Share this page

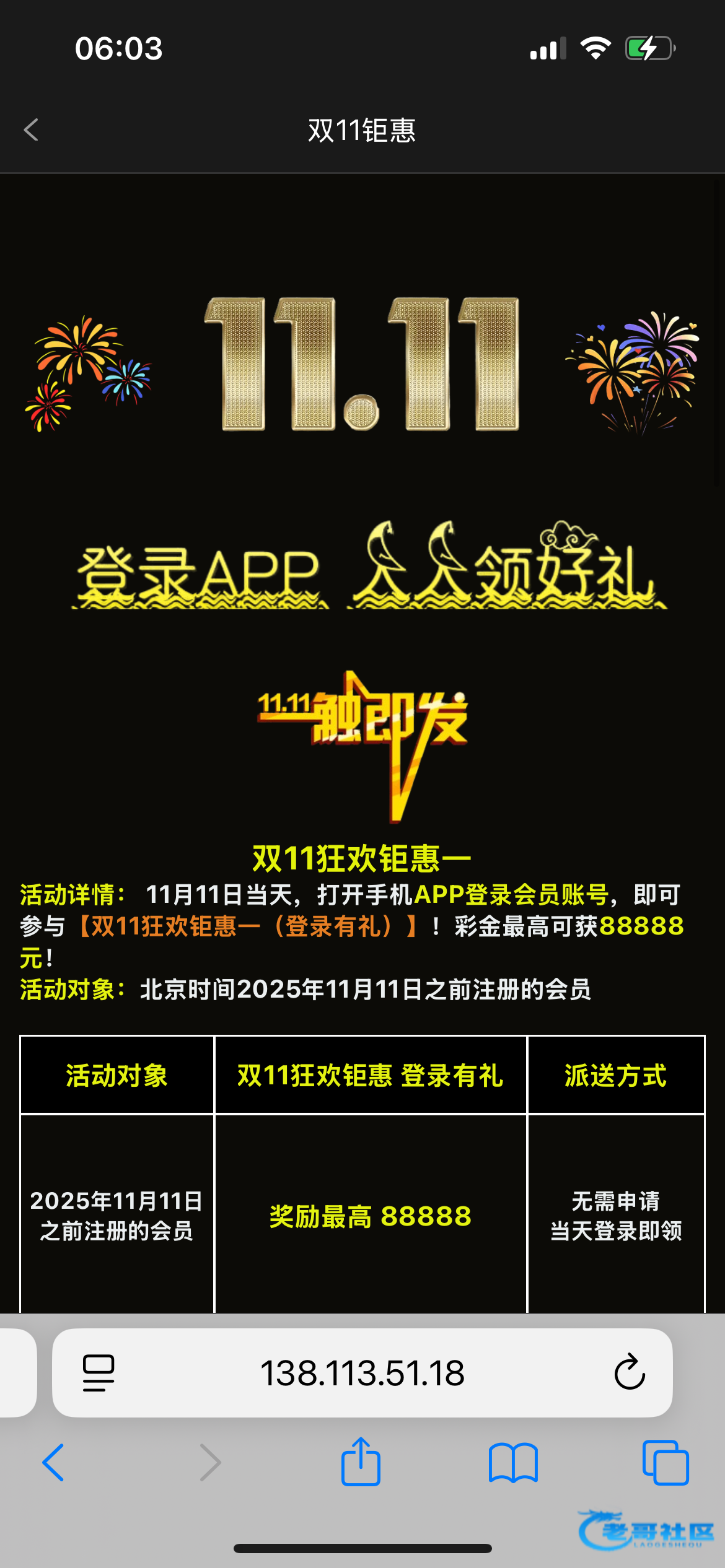click(x=361, y=1463)
